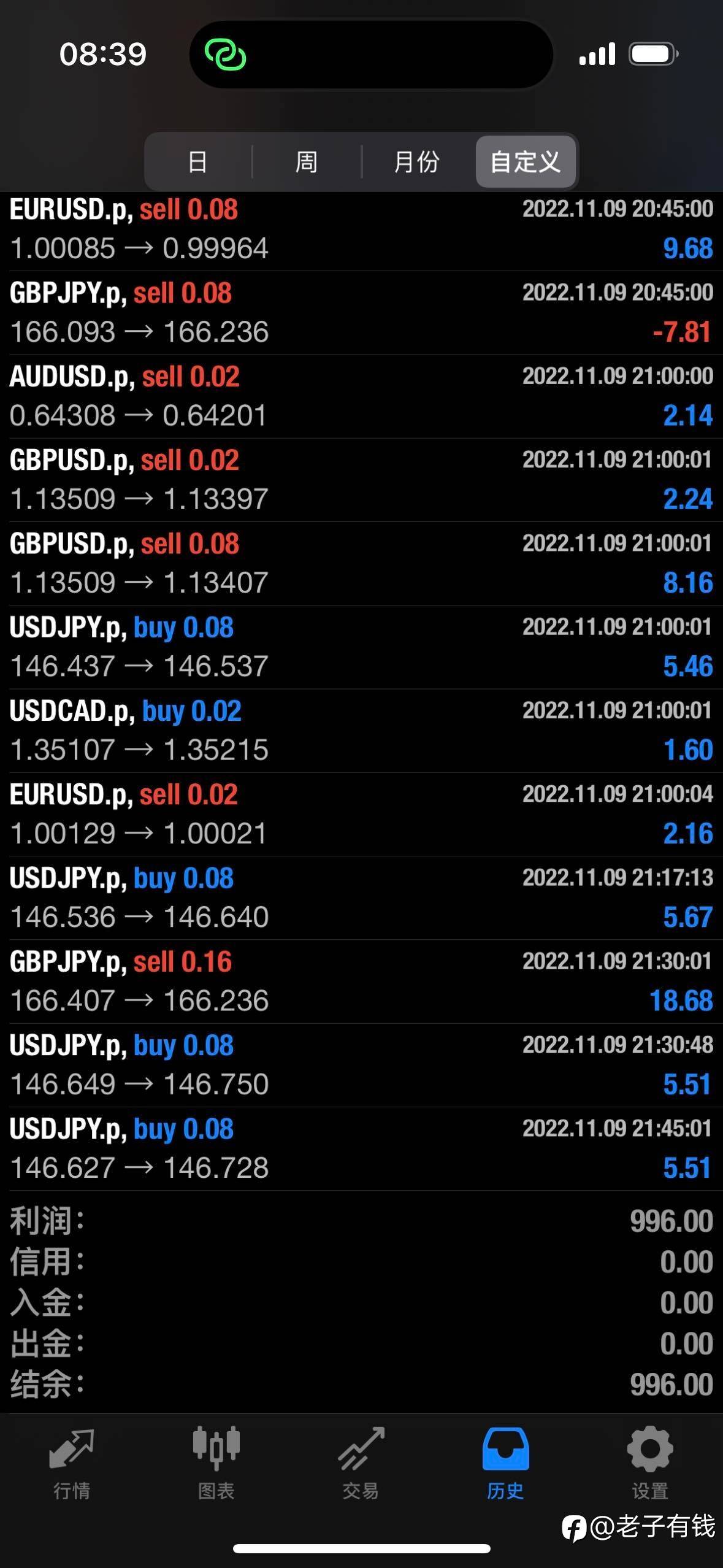
Task: Open the USDJPY.p trade at 21:45:01
Action: [361, 1148]
